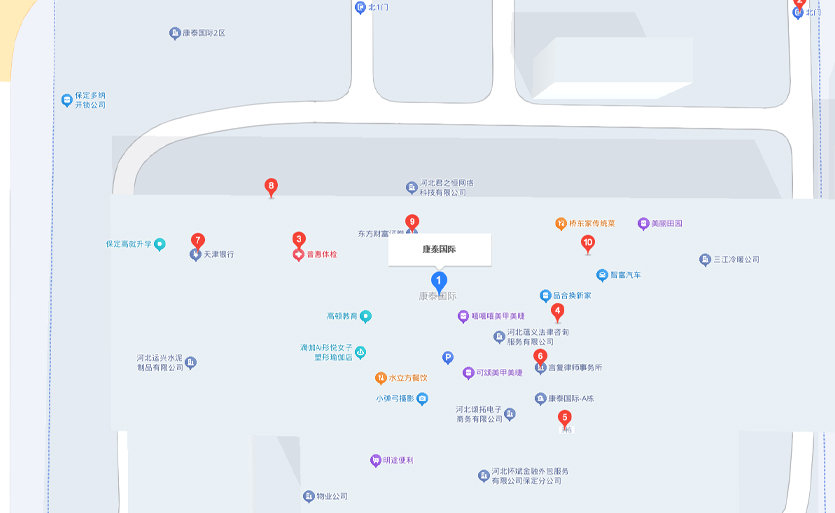The width and height of the screenshot is (835, 513).
Task: Open the 智富汽车 map point
Action: point(602,275)
